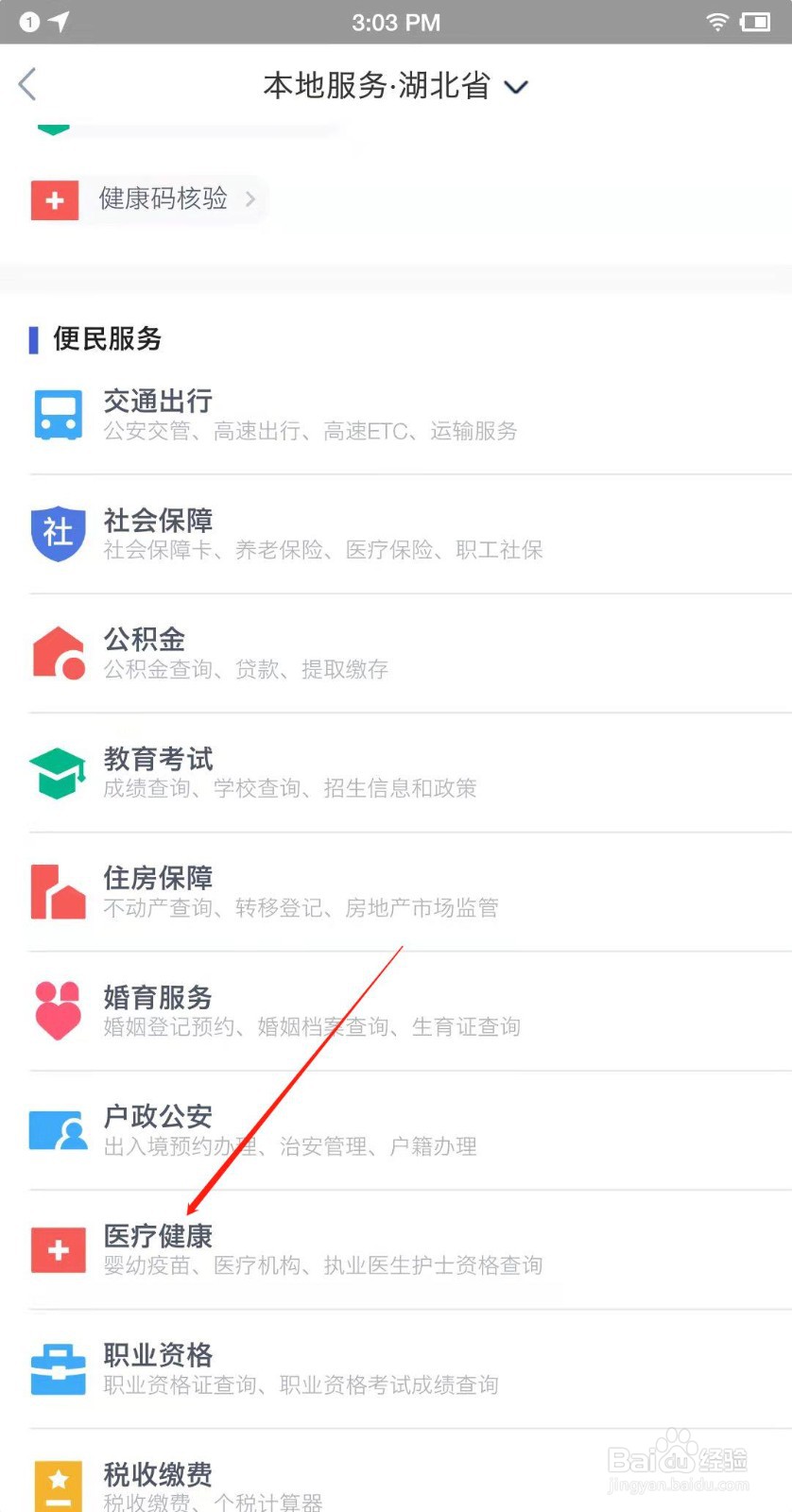
Task: Tap the back arrow at top left
Action: click(x=27, y=84)
